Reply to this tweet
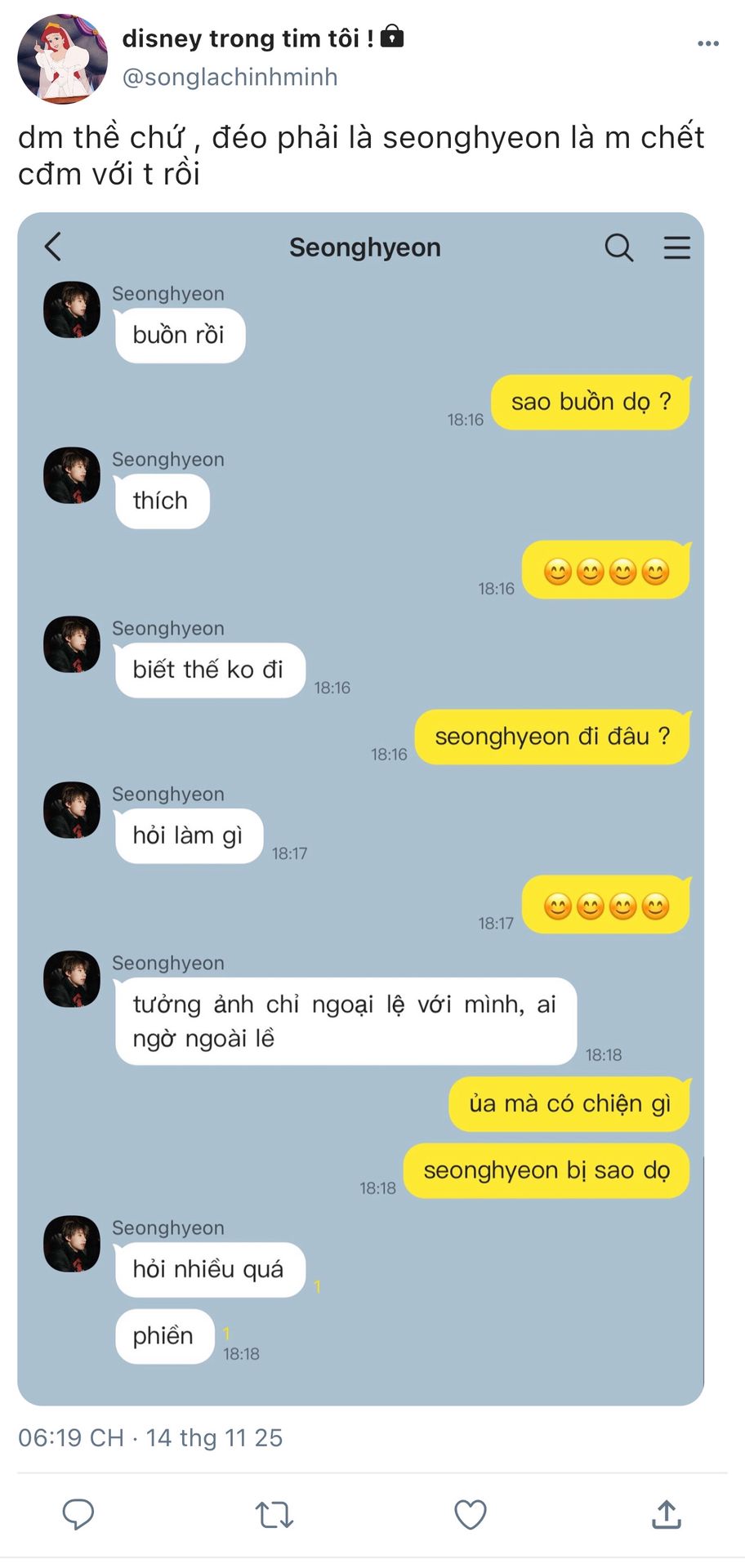 click(x=78, y=1514)
